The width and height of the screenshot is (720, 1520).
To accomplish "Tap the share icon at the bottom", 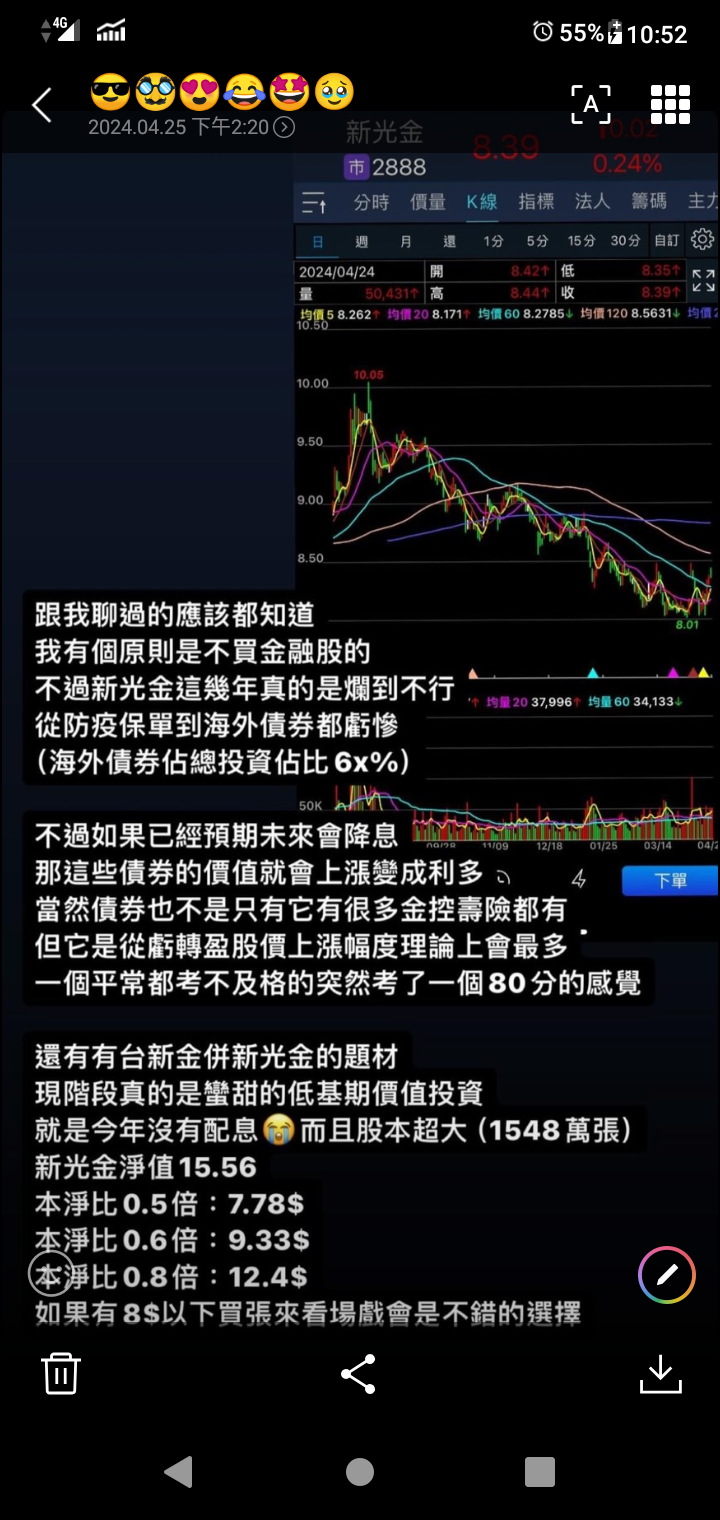I will (x=359, y=1374).
